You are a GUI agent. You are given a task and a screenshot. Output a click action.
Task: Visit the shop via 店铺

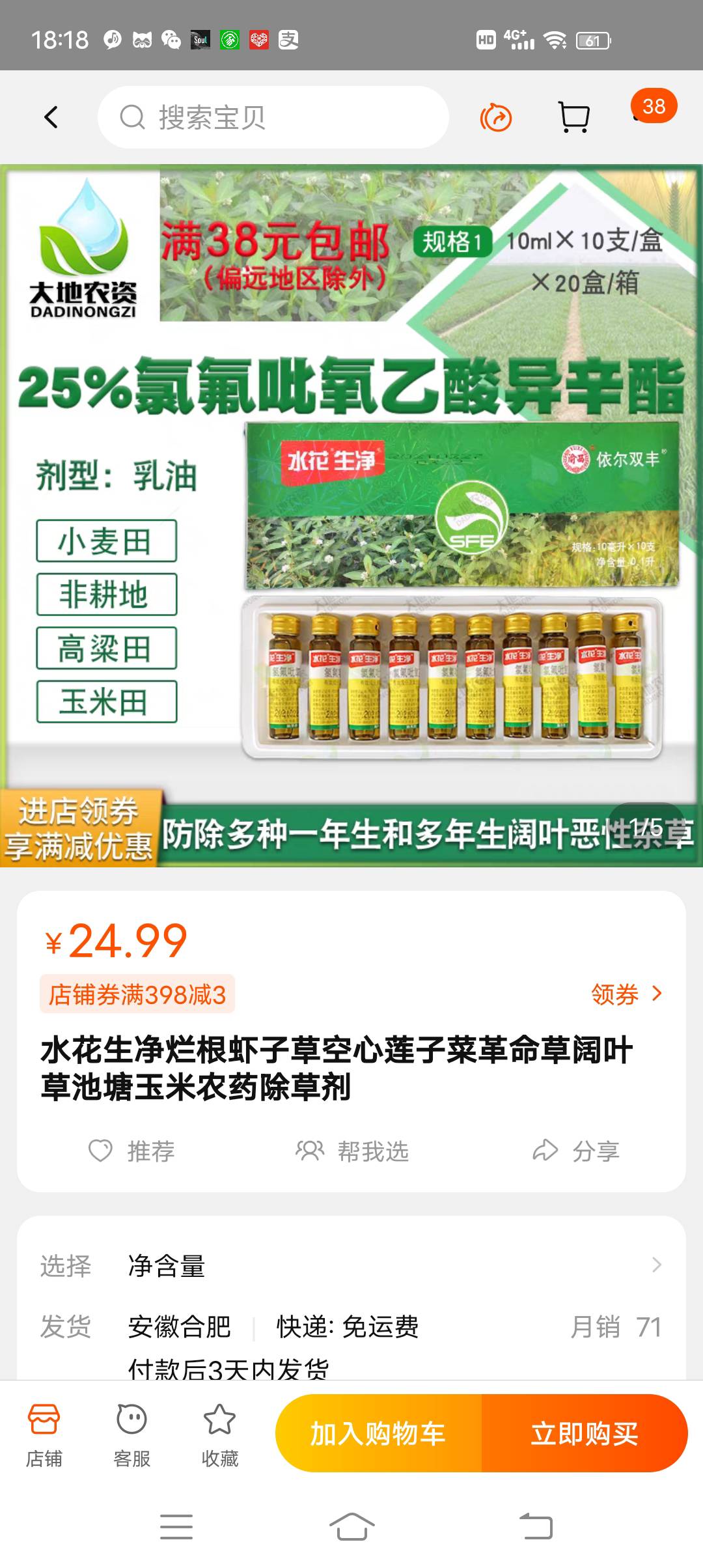click(x=44, y=1435)
